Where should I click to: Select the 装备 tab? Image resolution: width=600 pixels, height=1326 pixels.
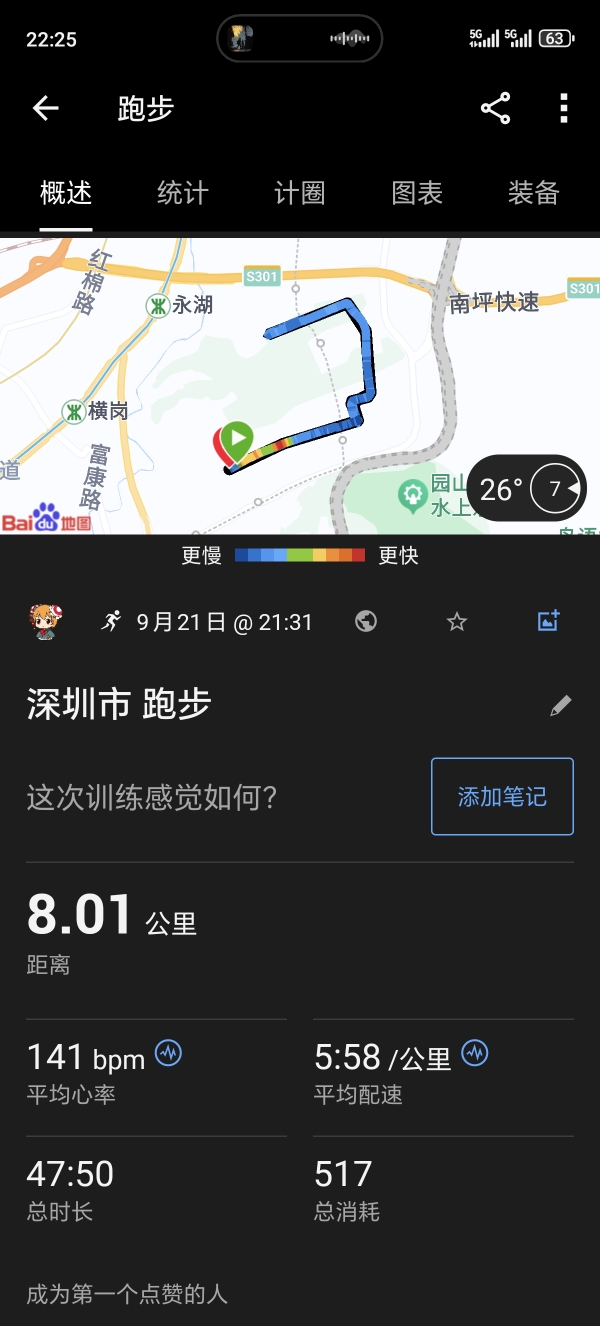pyautogui.click(x=533, y=193)
